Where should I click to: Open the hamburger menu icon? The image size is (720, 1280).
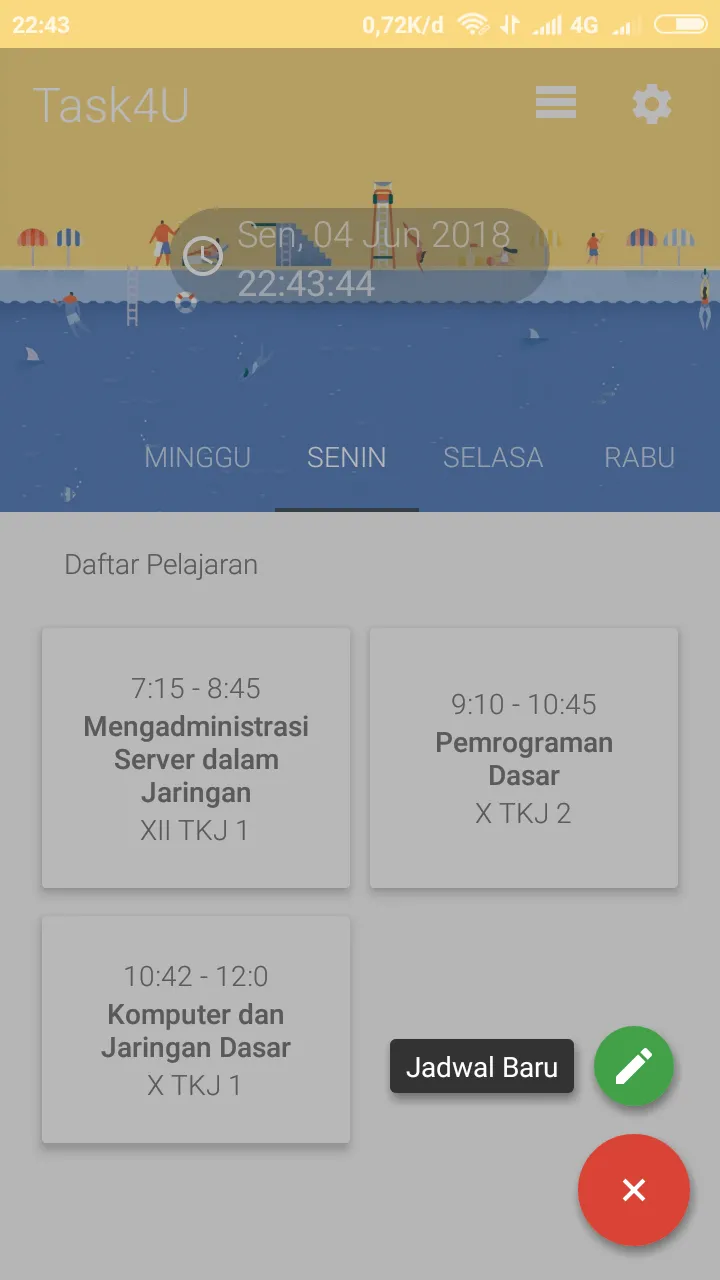click(556, 103)
